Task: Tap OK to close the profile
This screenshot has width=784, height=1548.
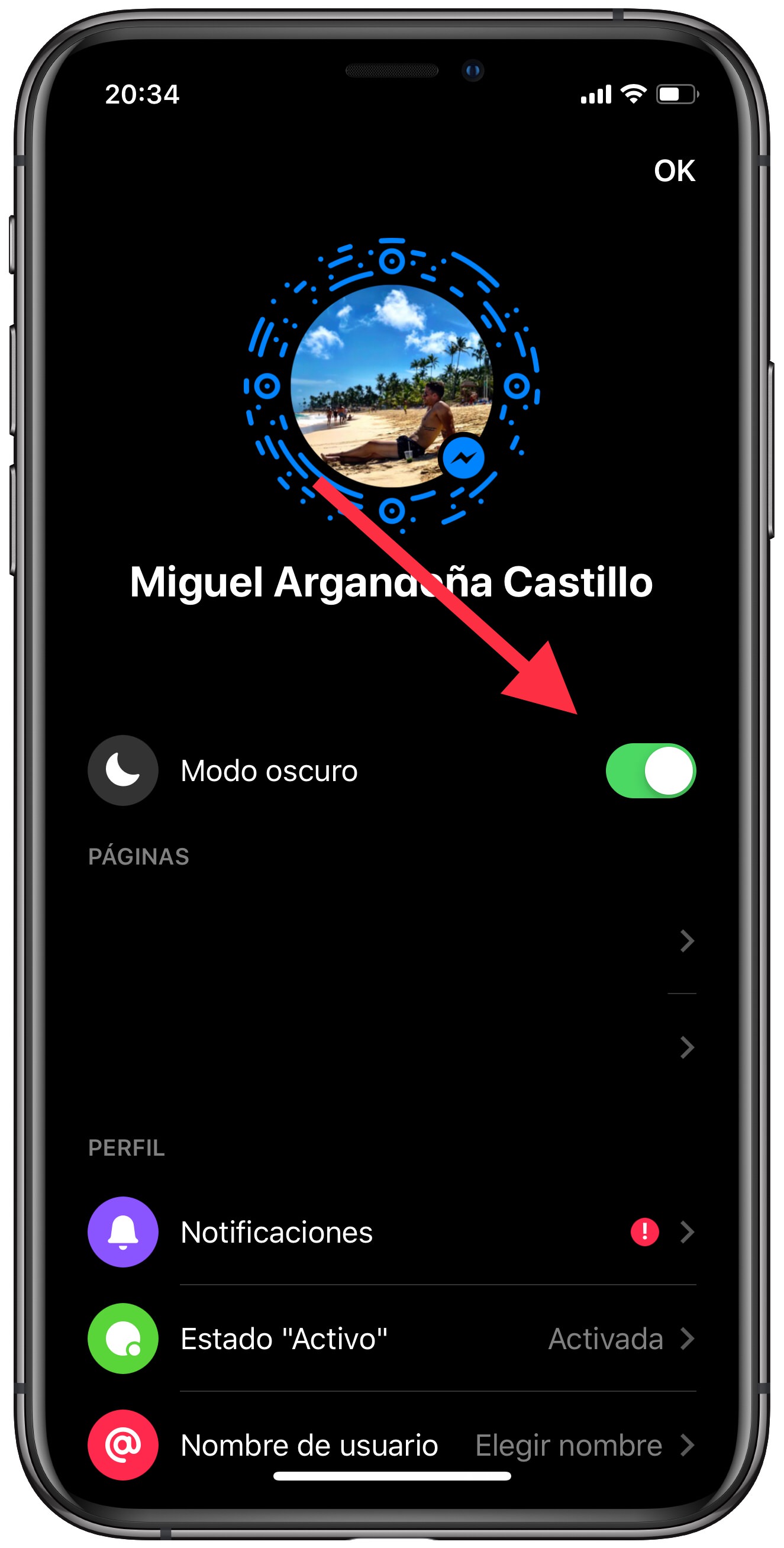Action: 674,170
